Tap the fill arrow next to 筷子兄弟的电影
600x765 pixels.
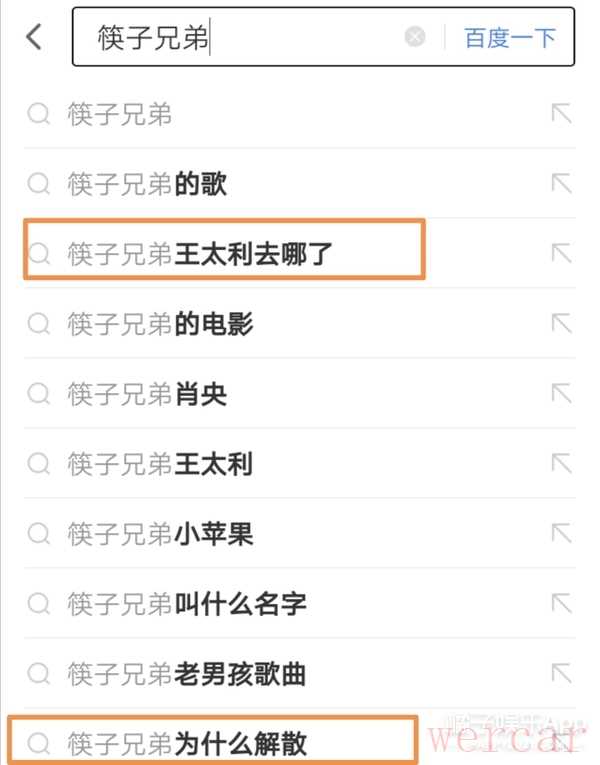561,324
